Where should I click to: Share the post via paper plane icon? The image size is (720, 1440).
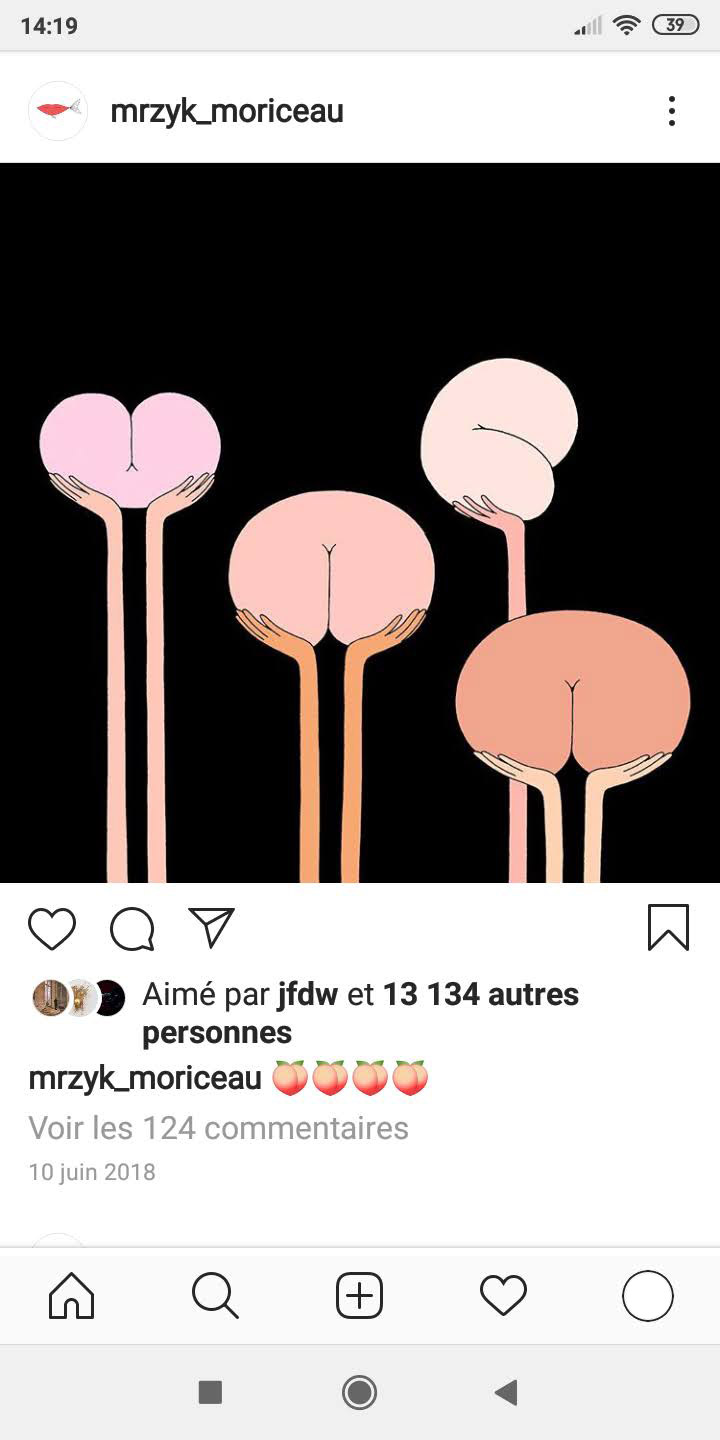pos(212,928)
